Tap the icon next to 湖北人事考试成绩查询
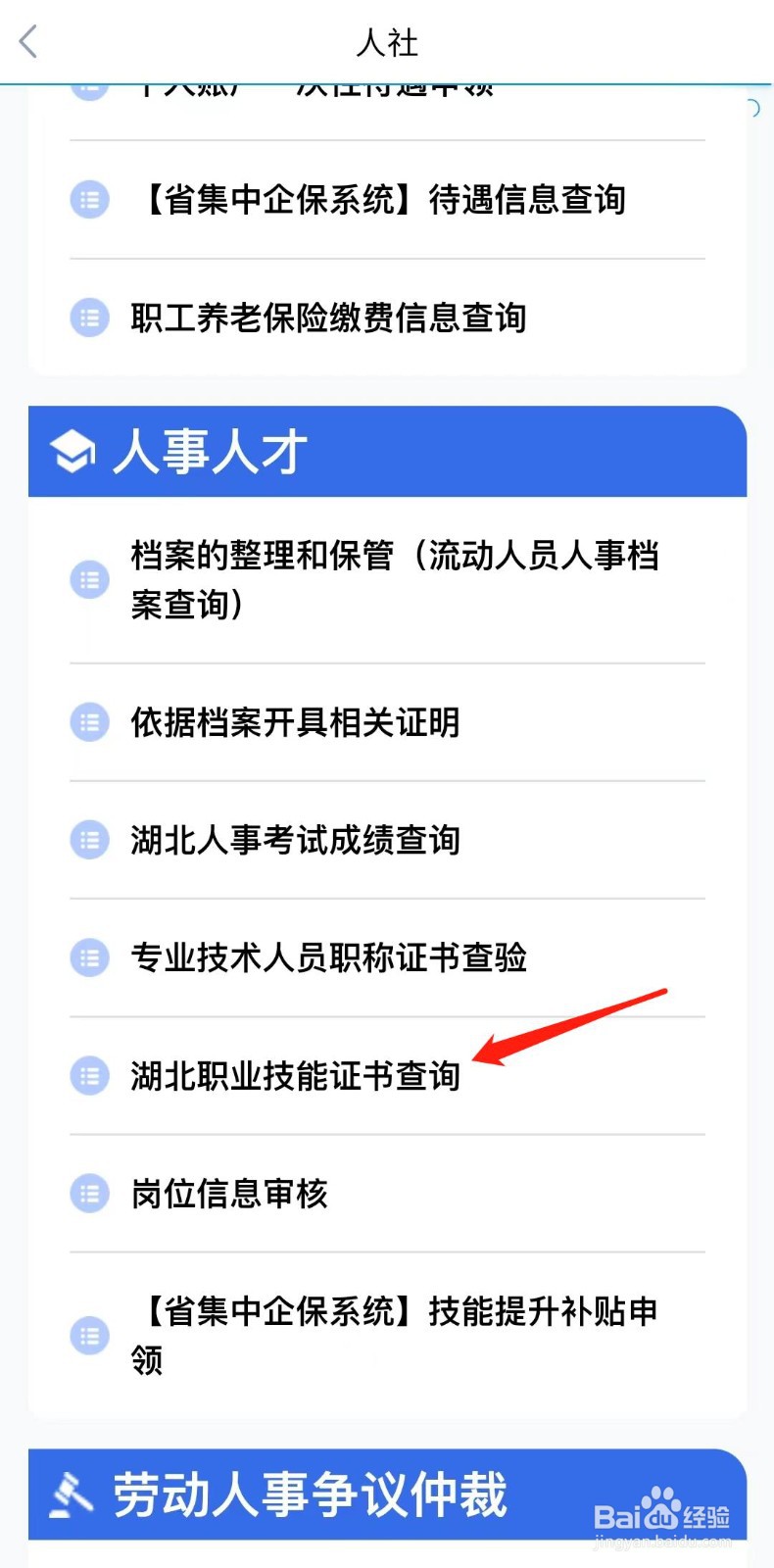This screenshot has width=774, height=1568. tap(89, 840)
